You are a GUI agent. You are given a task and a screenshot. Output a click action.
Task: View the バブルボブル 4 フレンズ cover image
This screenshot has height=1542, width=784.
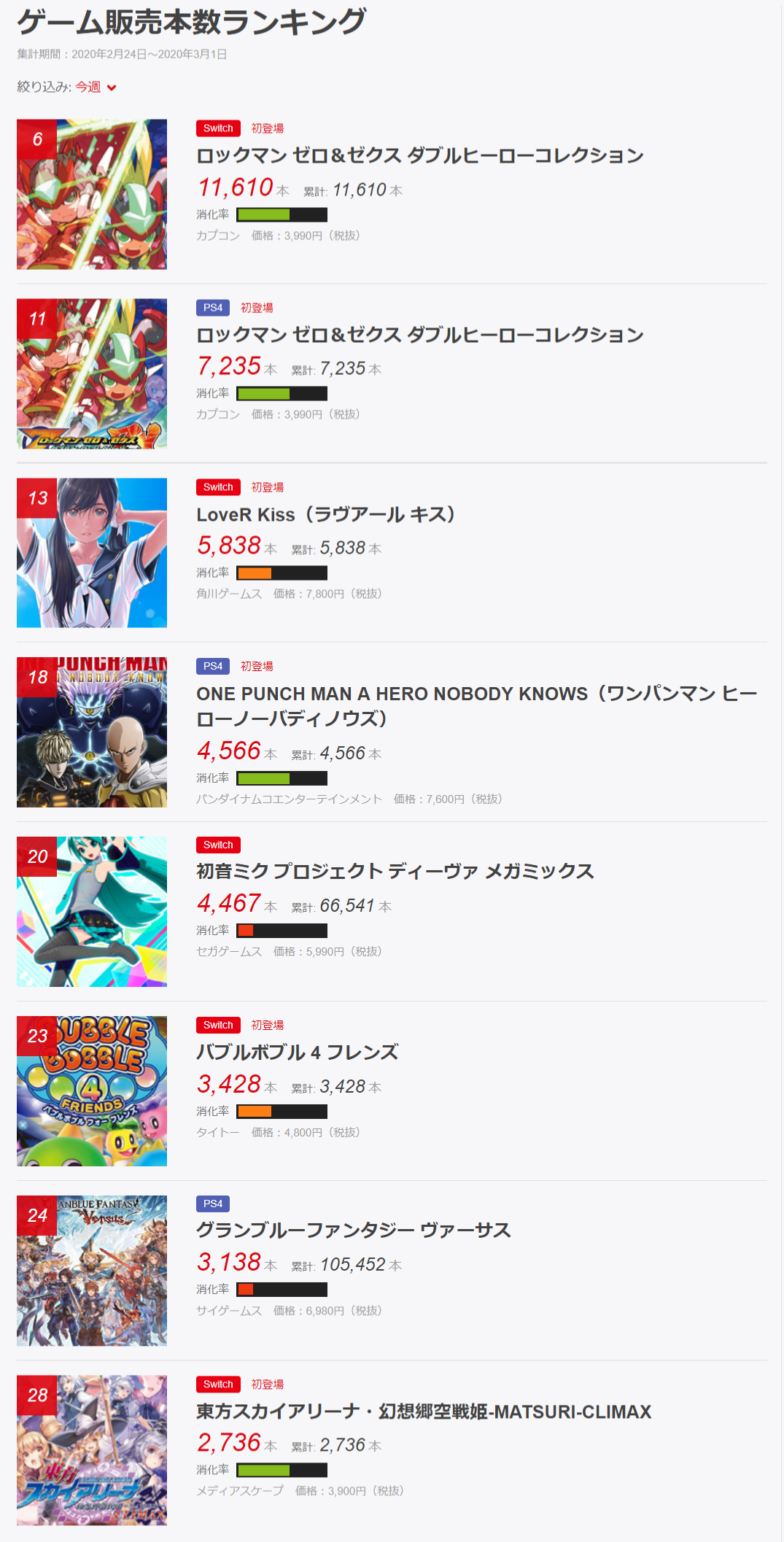pyautogui.click(x=92, y=1090)
